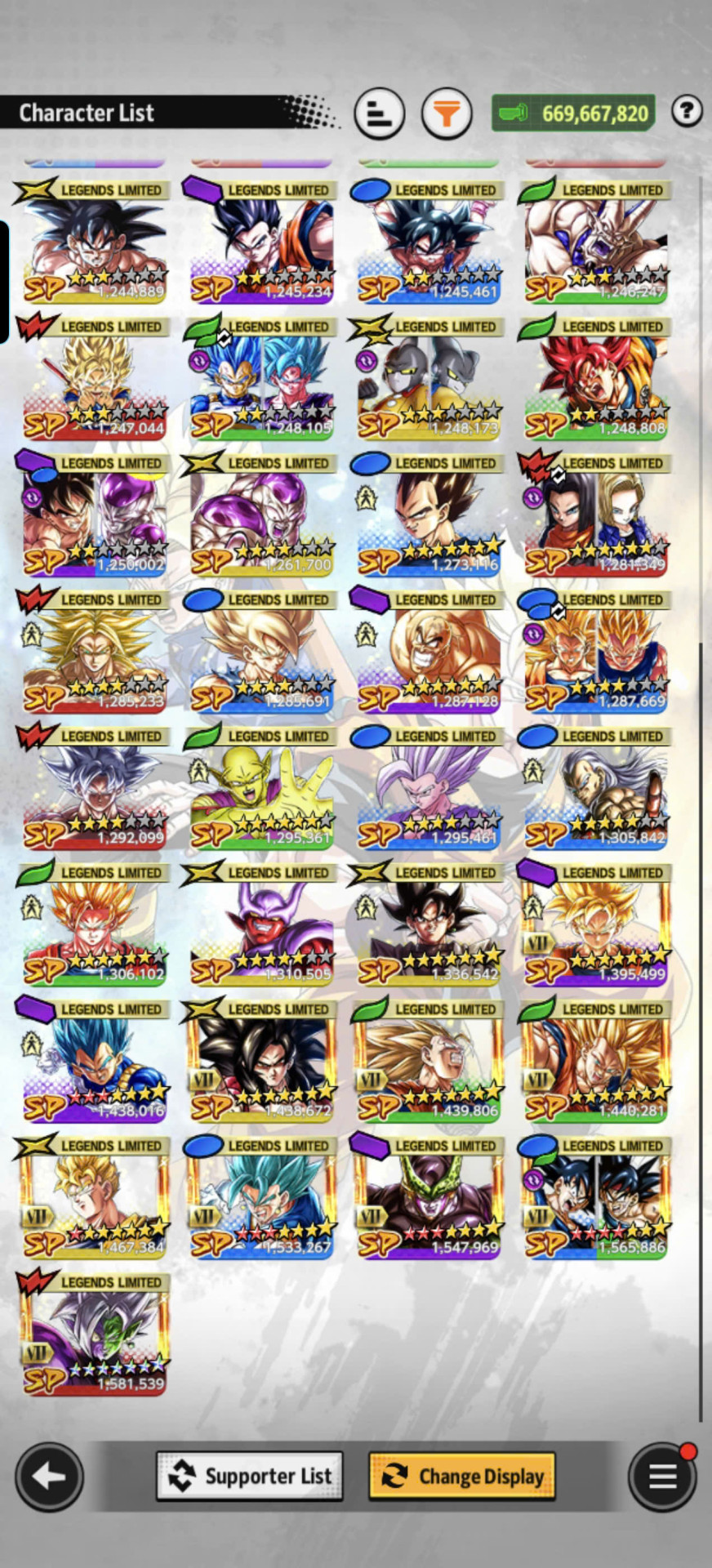Open the hamburger menu button
Viewport: 712px width, 1568px height.
pyautogui.click(x=662, y=1477)
